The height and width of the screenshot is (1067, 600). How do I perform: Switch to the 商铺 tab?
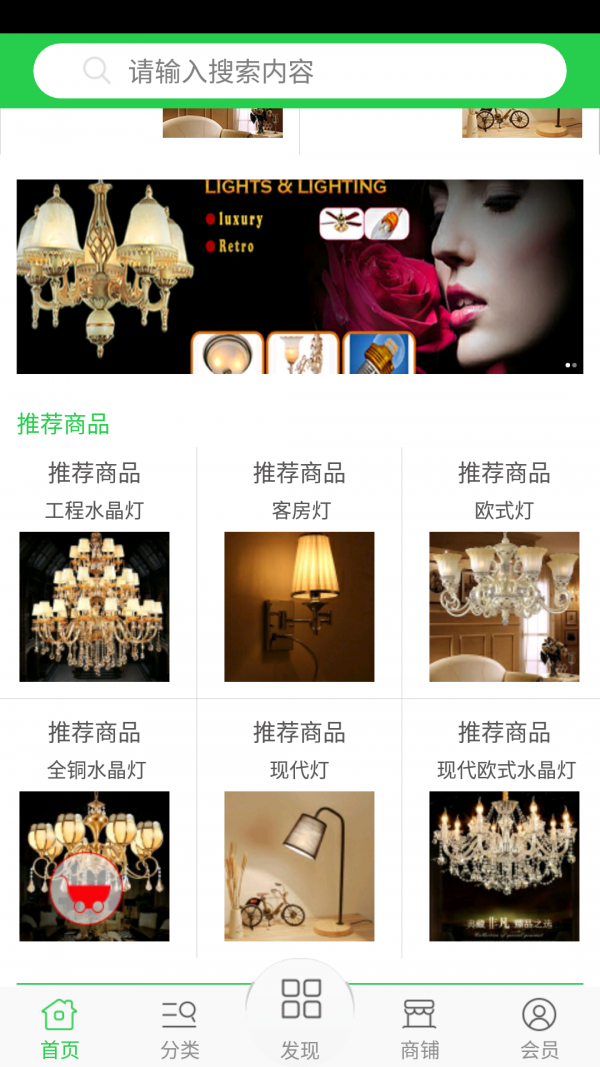(x=420, y=1029)
